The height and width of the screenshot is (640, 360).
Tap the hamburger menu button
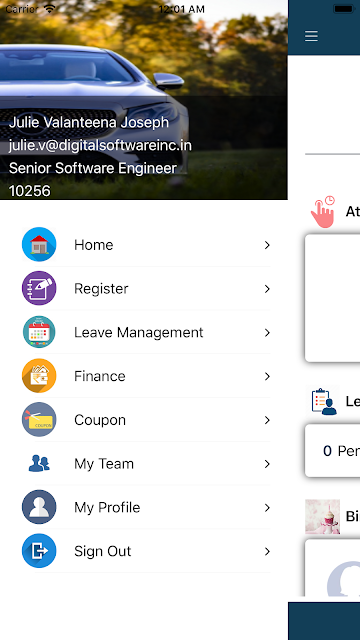coord(311,36)
